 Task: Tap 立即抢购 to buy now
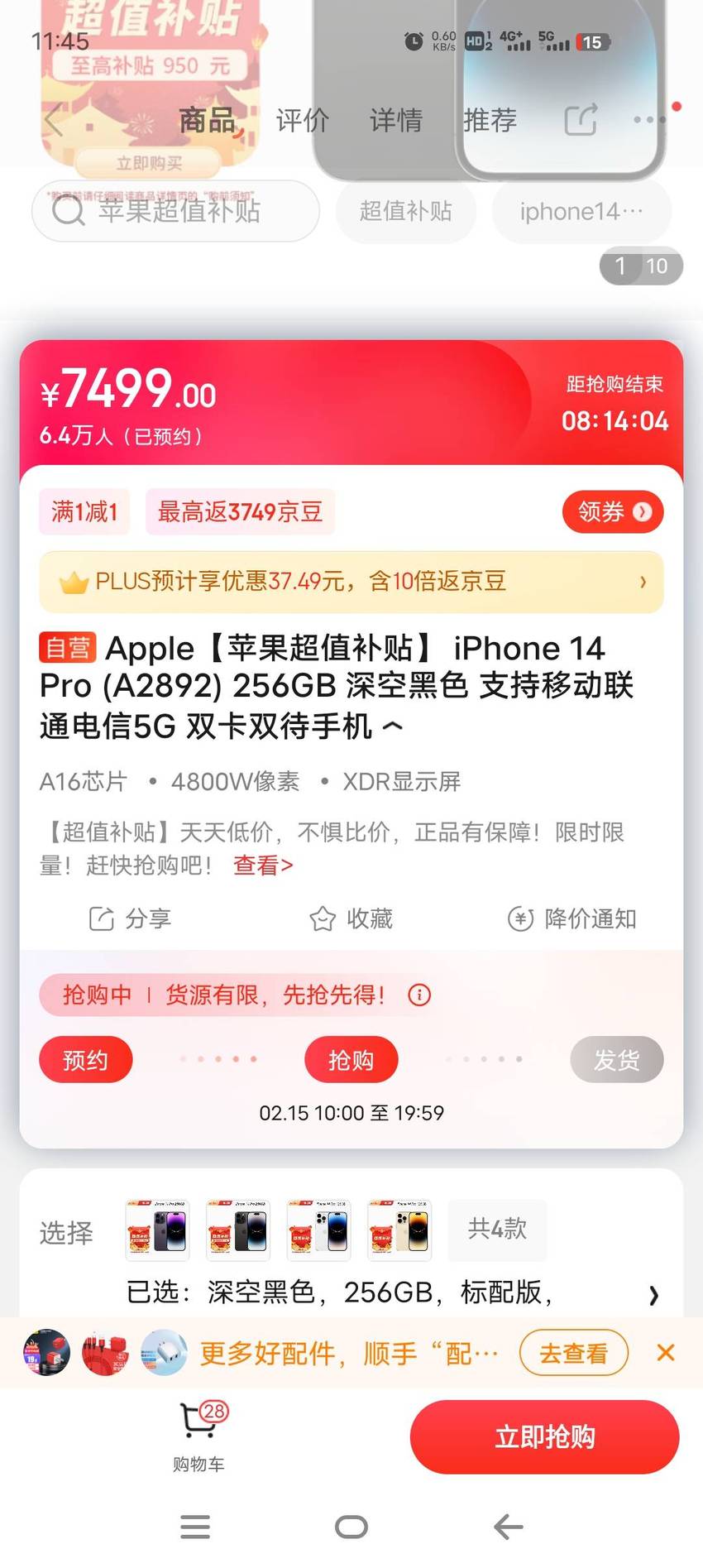tap(544, 1437)
